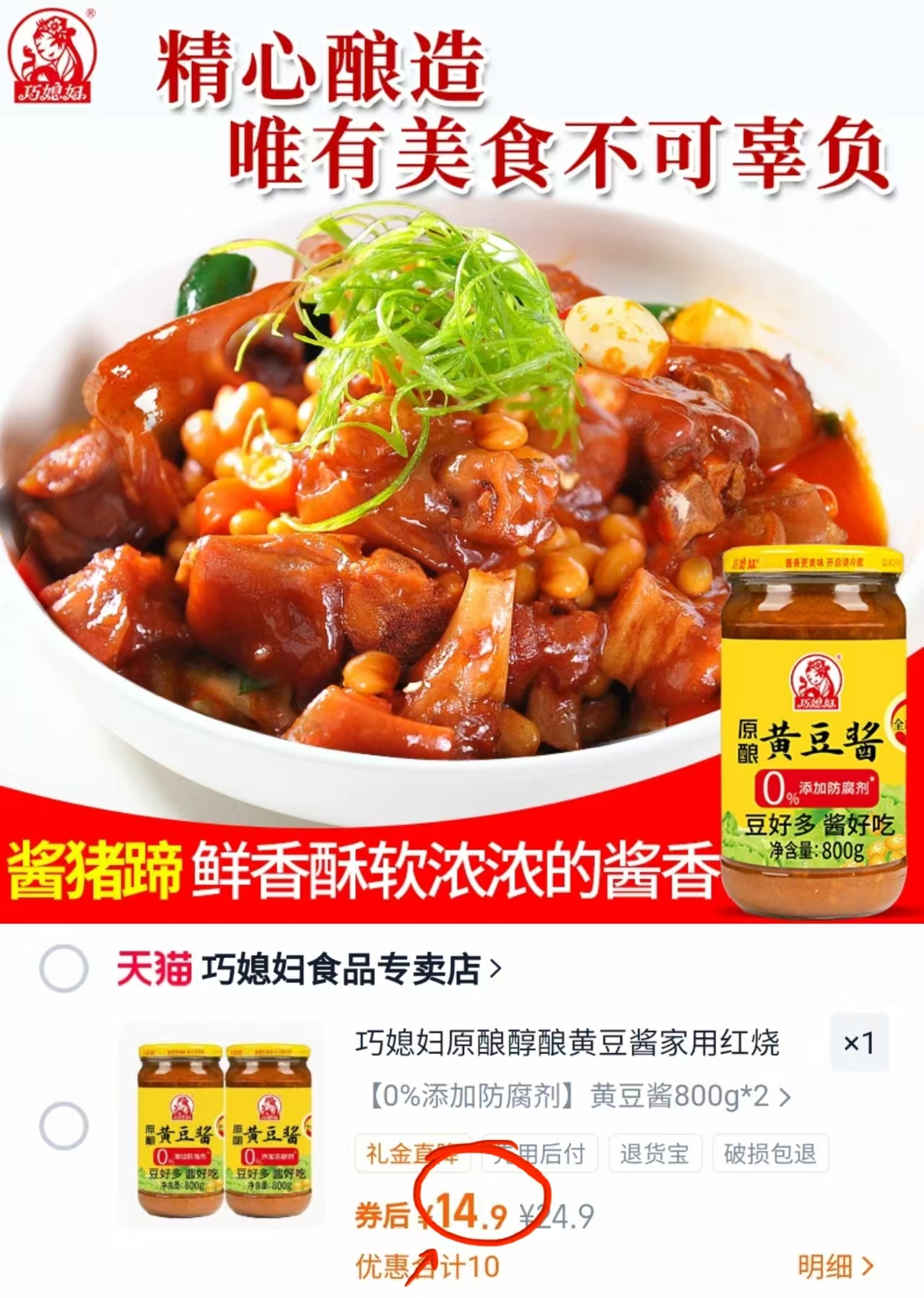Click the 巧媳妇 brand logo in top-left corner

pyautogui.click(x=54, y=56)
